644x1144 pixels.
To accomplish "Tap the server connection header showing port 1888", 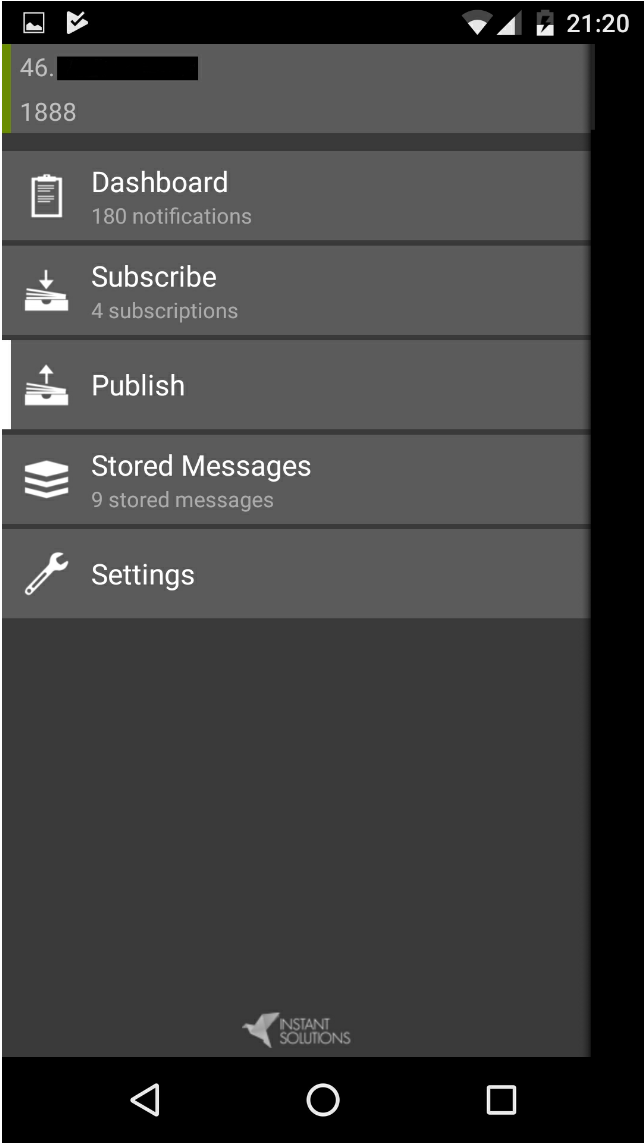I will pyautogui.click(x=296, y=89).
